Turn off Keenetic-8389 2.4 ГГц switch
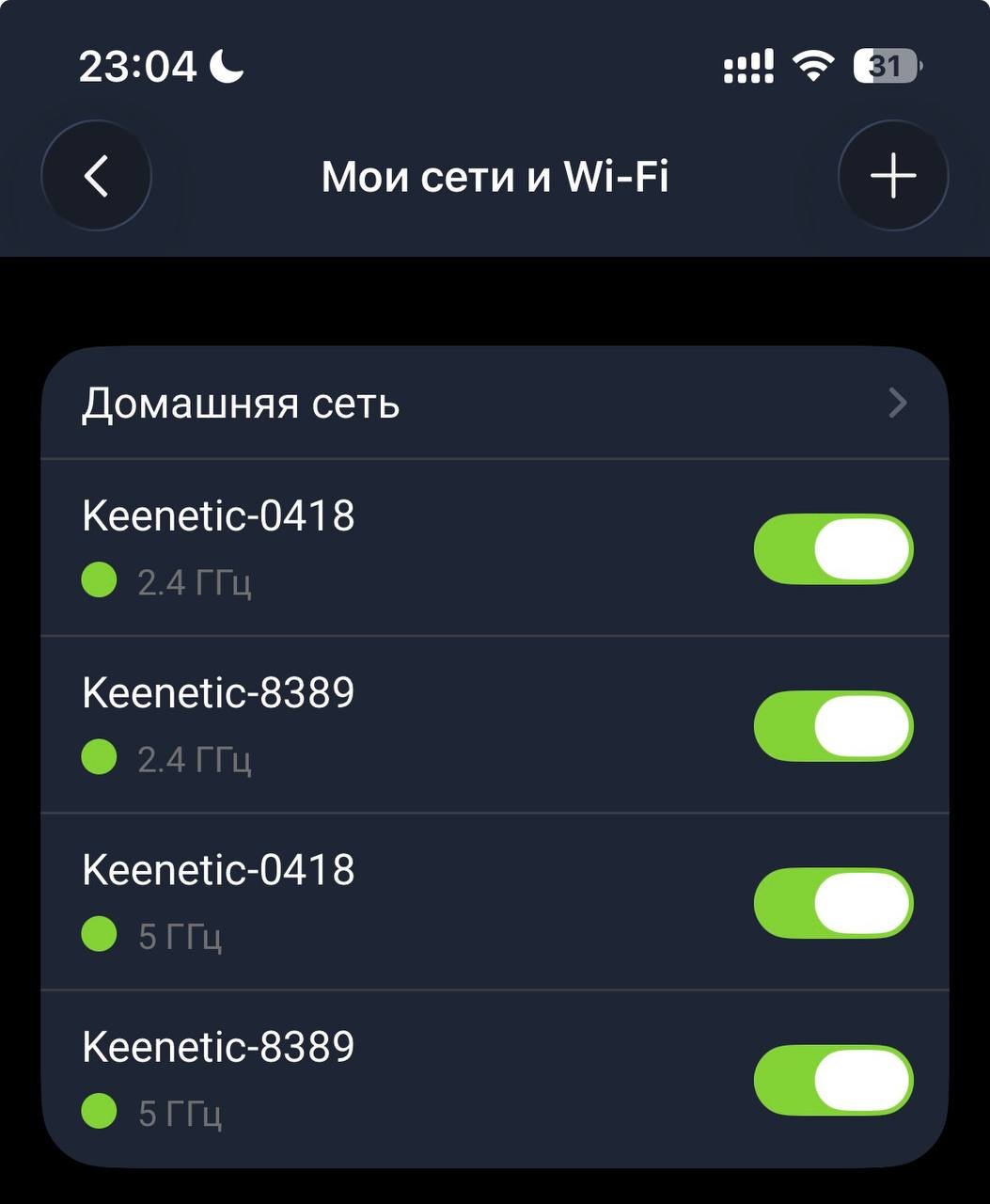 (833, 726)
